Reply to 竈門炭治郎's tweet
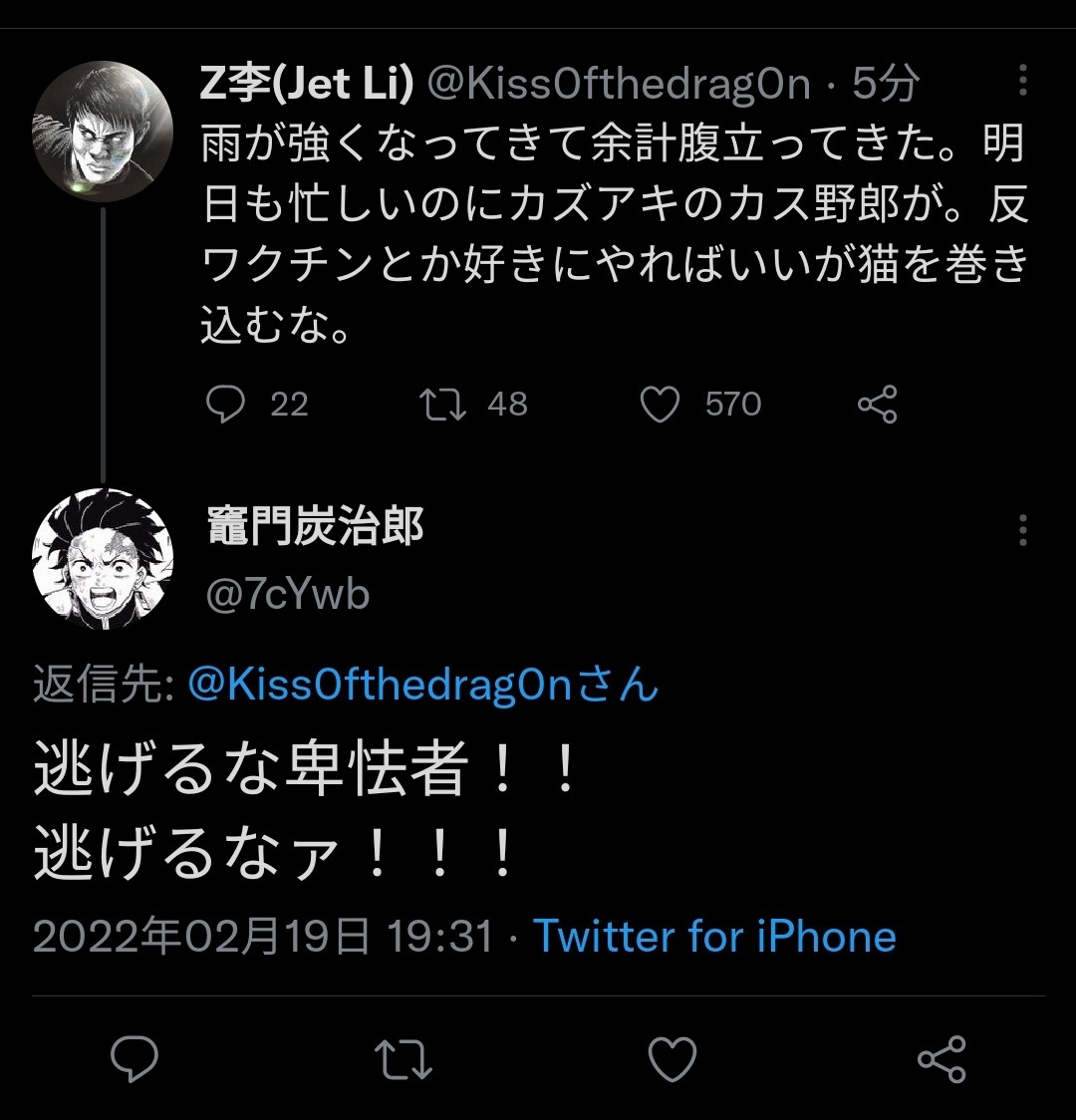The image size is (1076, 1120). pyautogui.click(x=134, y=1058)
